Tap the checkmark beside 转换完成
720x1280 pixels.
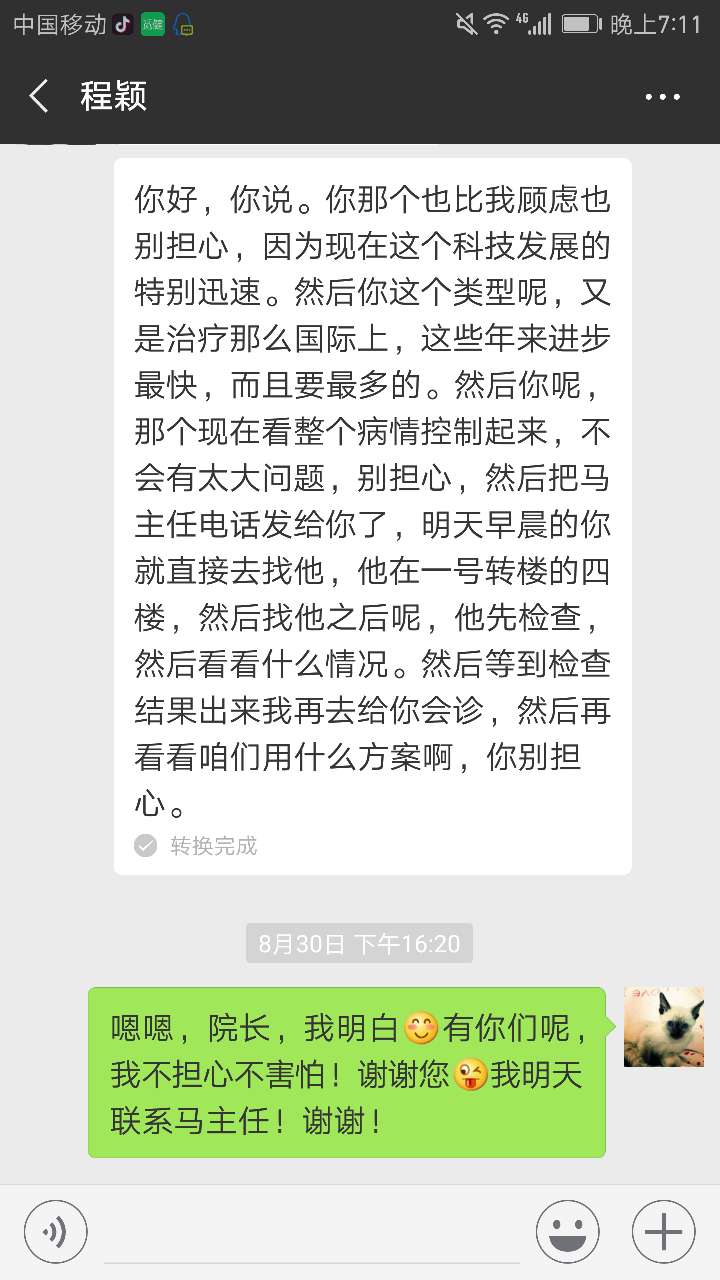point(146,846)
